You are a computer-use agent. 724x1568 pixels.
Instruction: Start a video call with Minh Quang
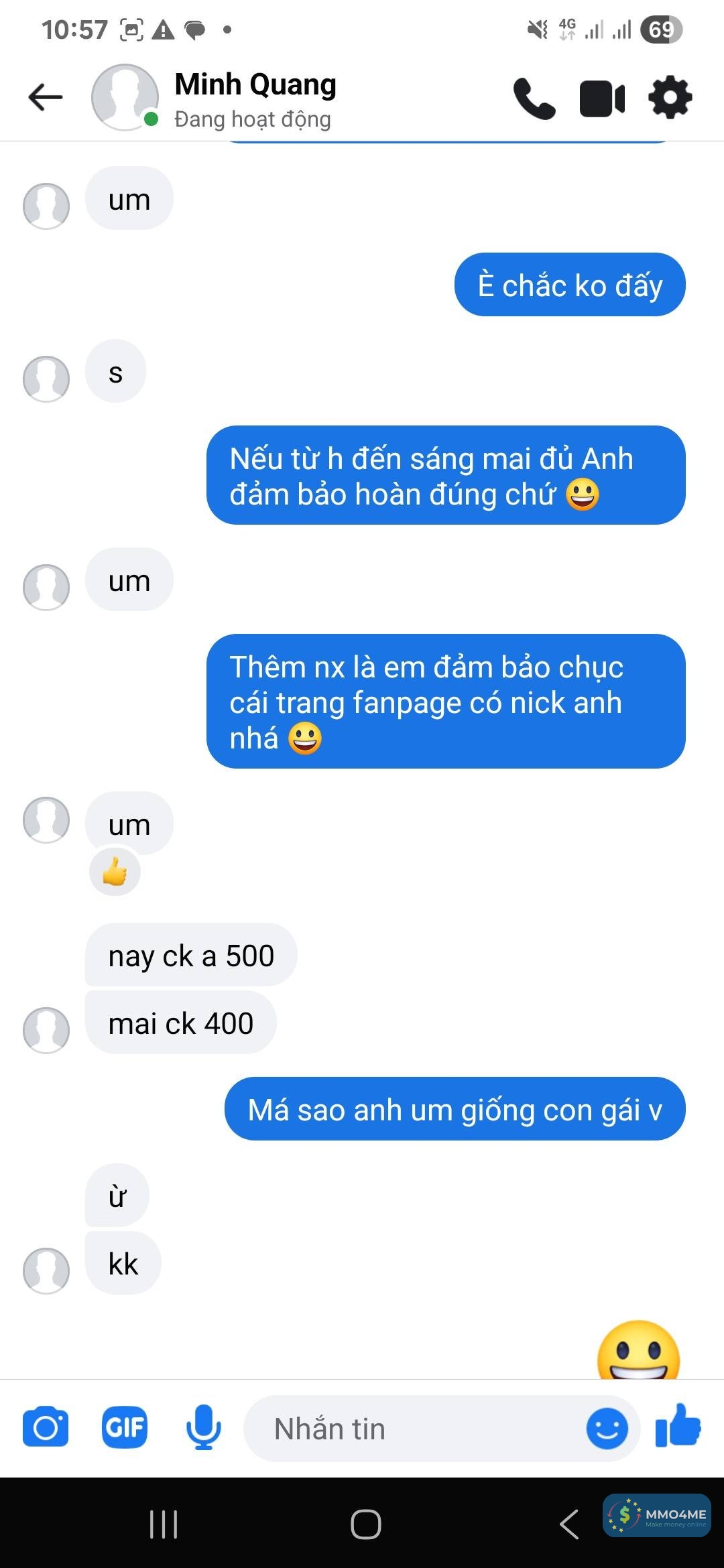click(x=602, y=99)
